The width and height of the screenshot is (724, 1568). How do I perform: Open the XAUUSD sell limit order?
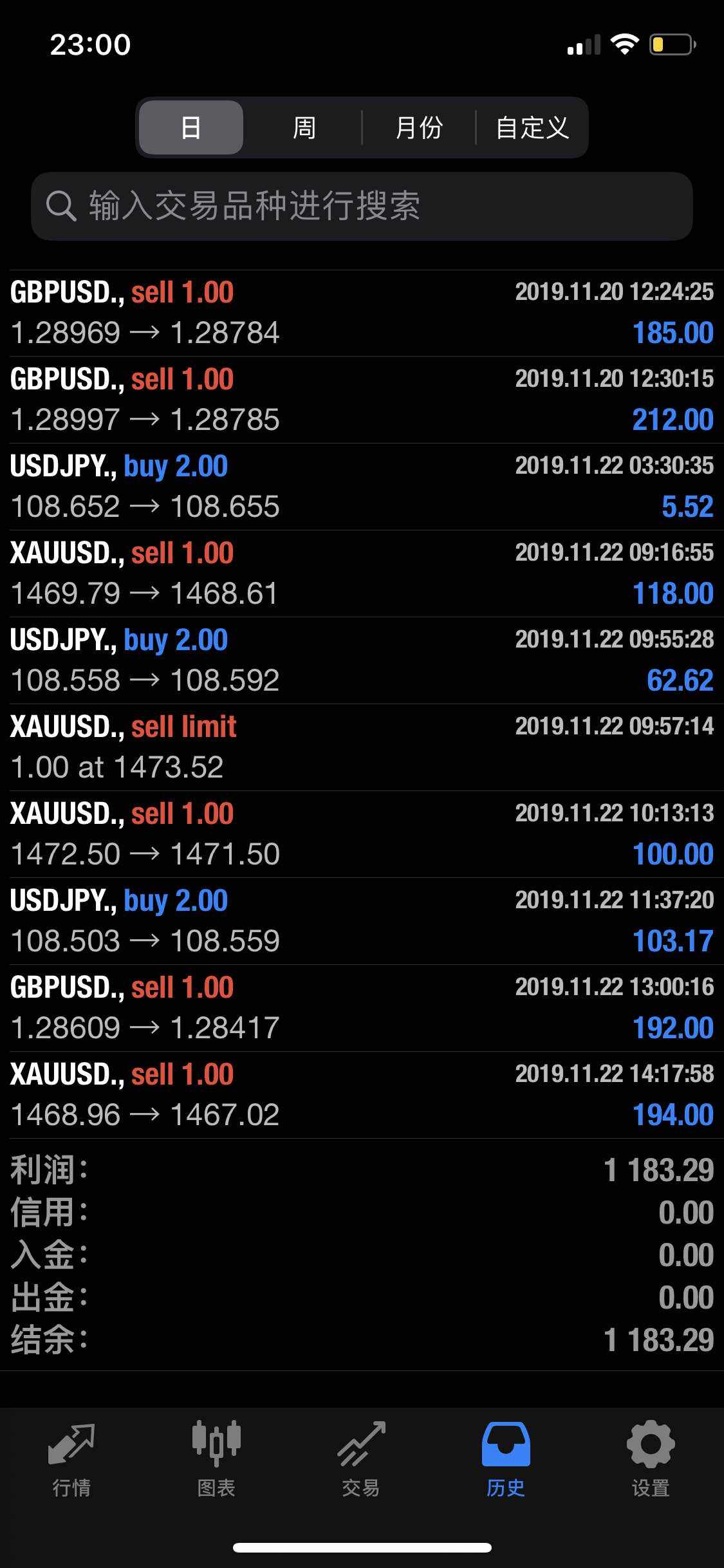coord(362,747)
